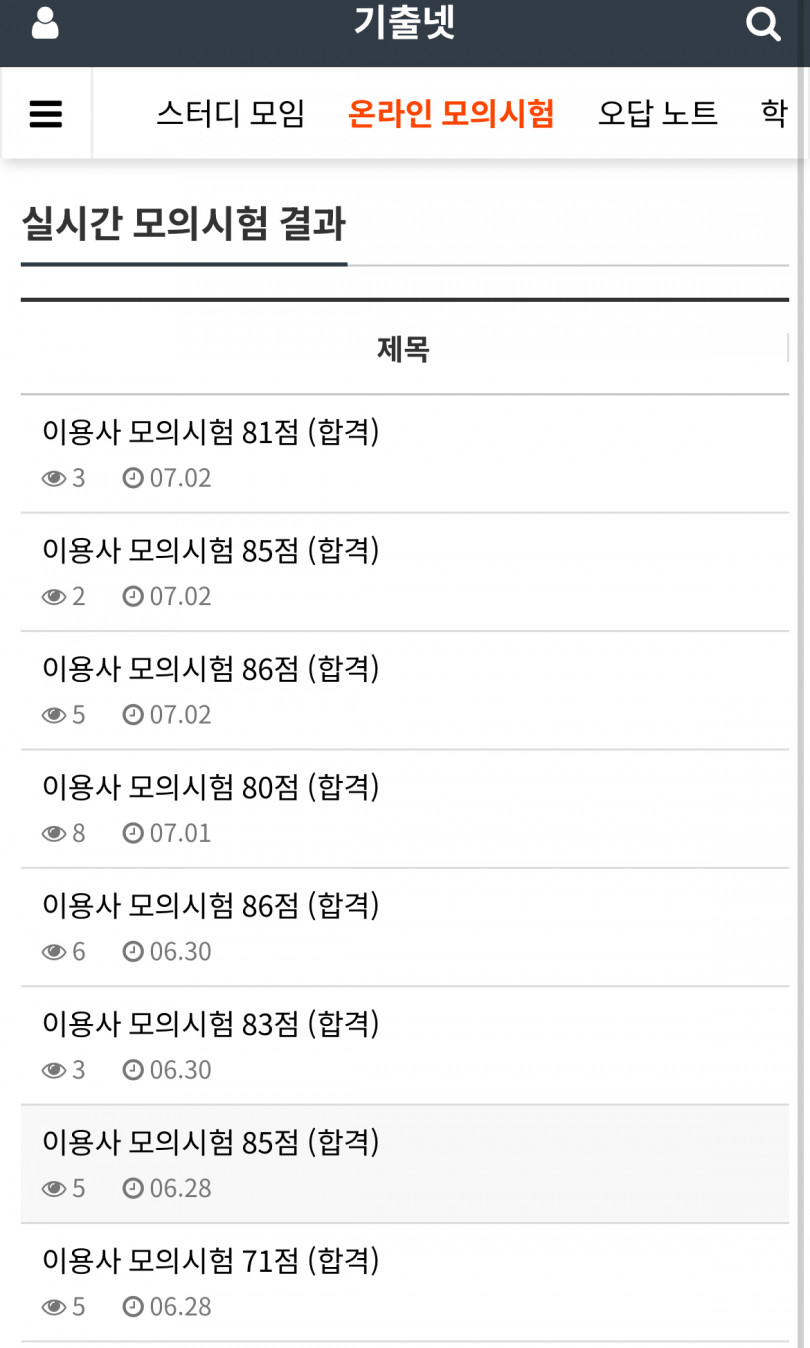Go to the 오답 노트 tab
This screenshot has height=1348, width=810.
point(658,113)
